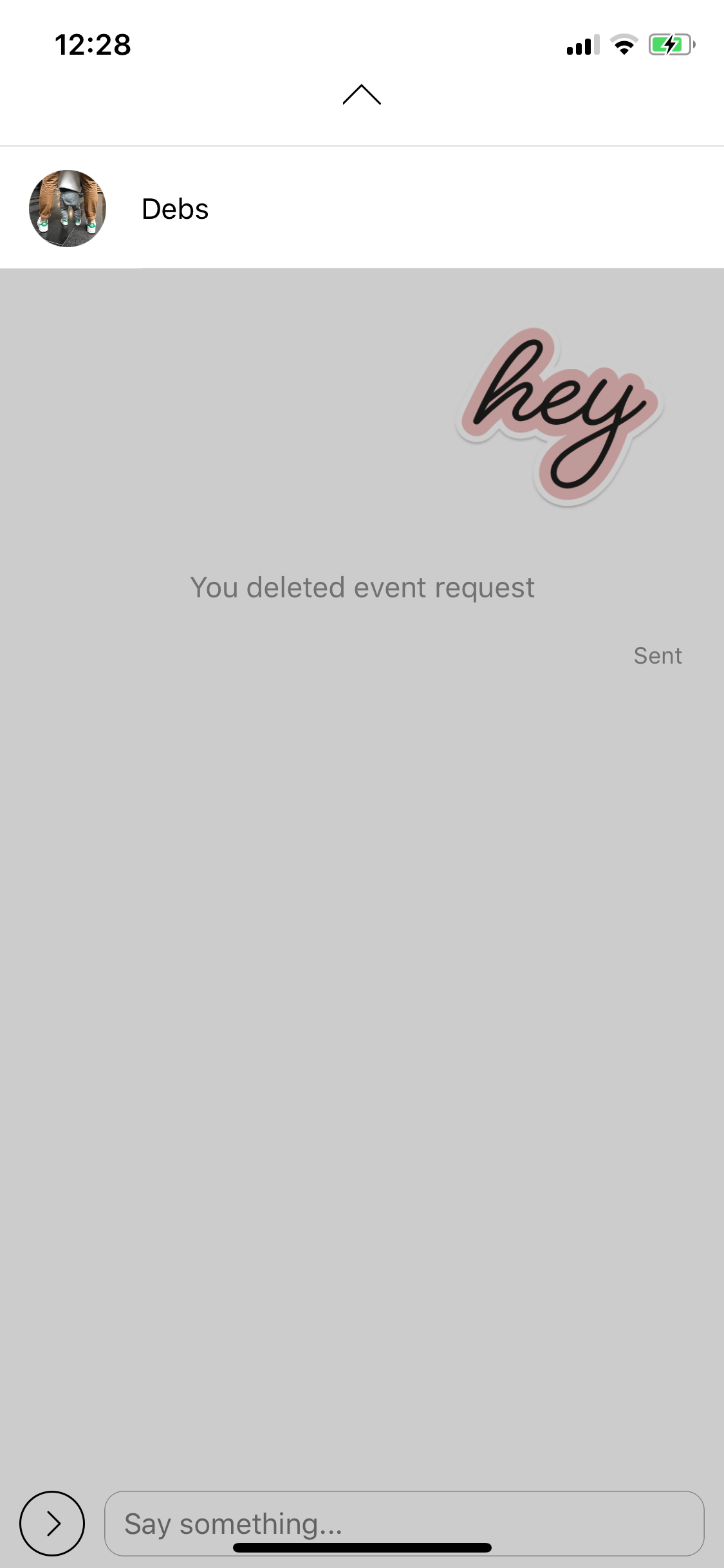Image resolution: width=724 pixels, height=1568 pixels.
Task: Open Debs' profile row
Action: 362,208
